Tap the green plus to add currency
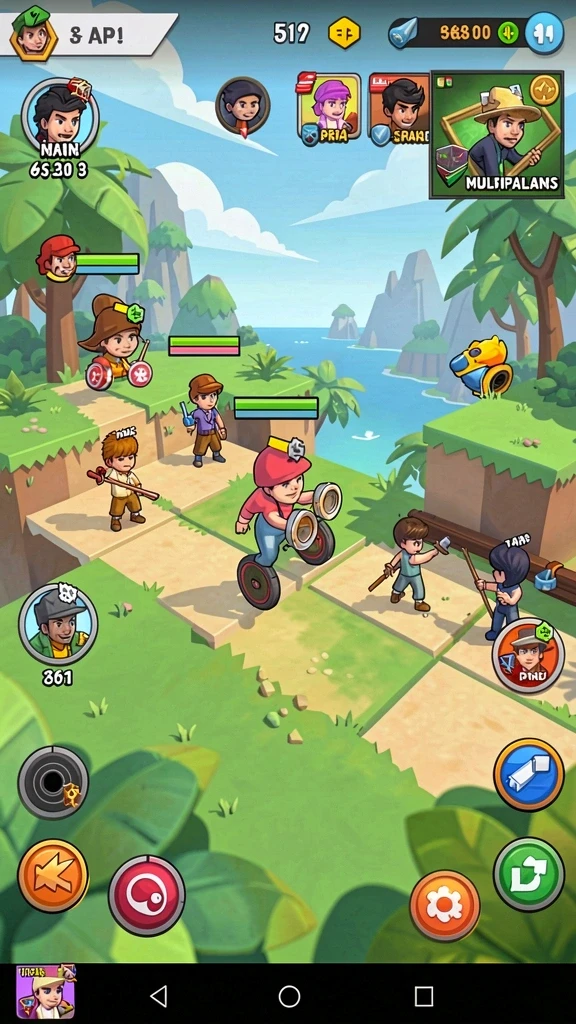 coord(507,33)
